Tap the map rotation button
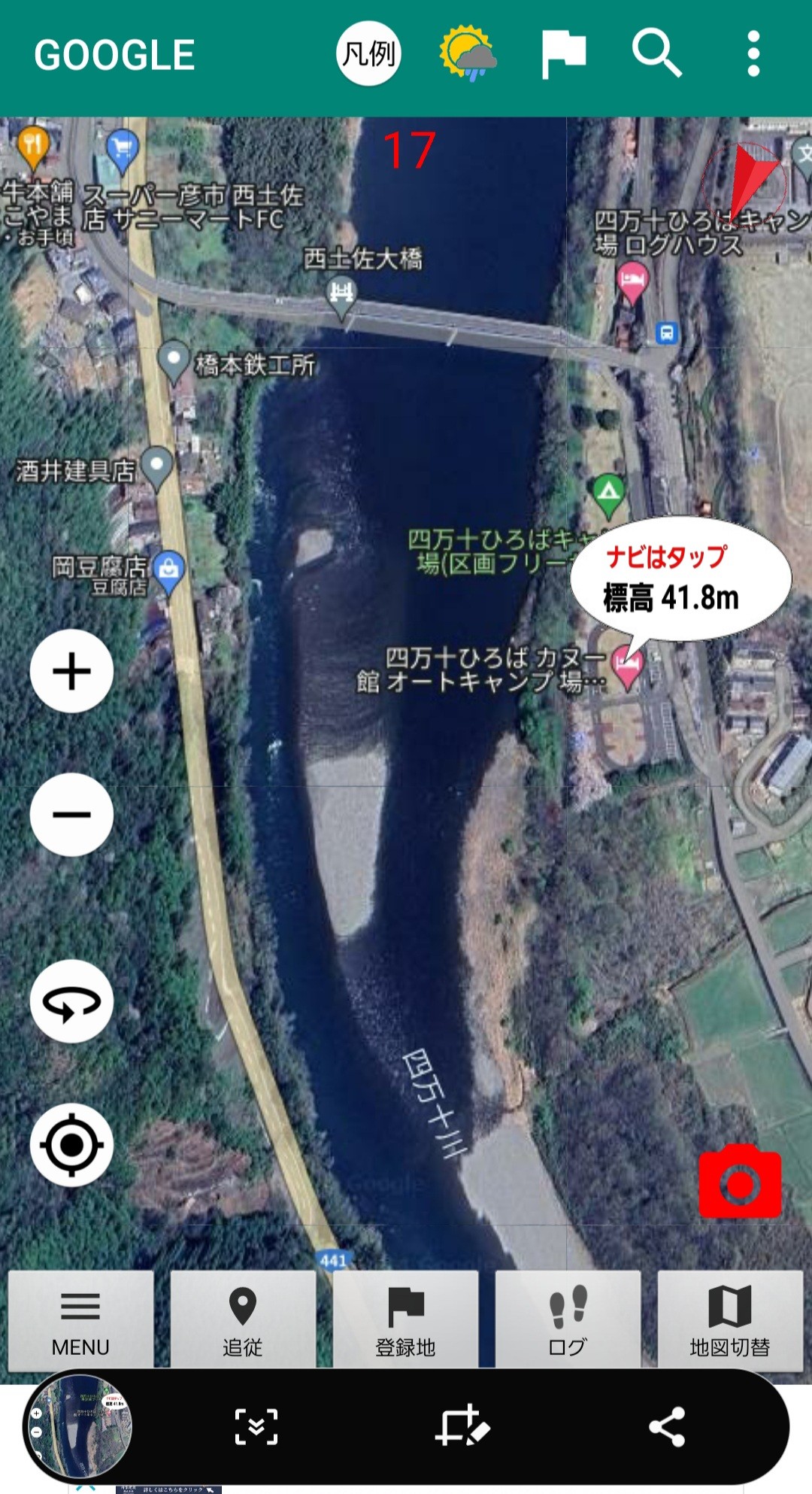This screenshot has width=812, height=1494. pos(71,1001)
